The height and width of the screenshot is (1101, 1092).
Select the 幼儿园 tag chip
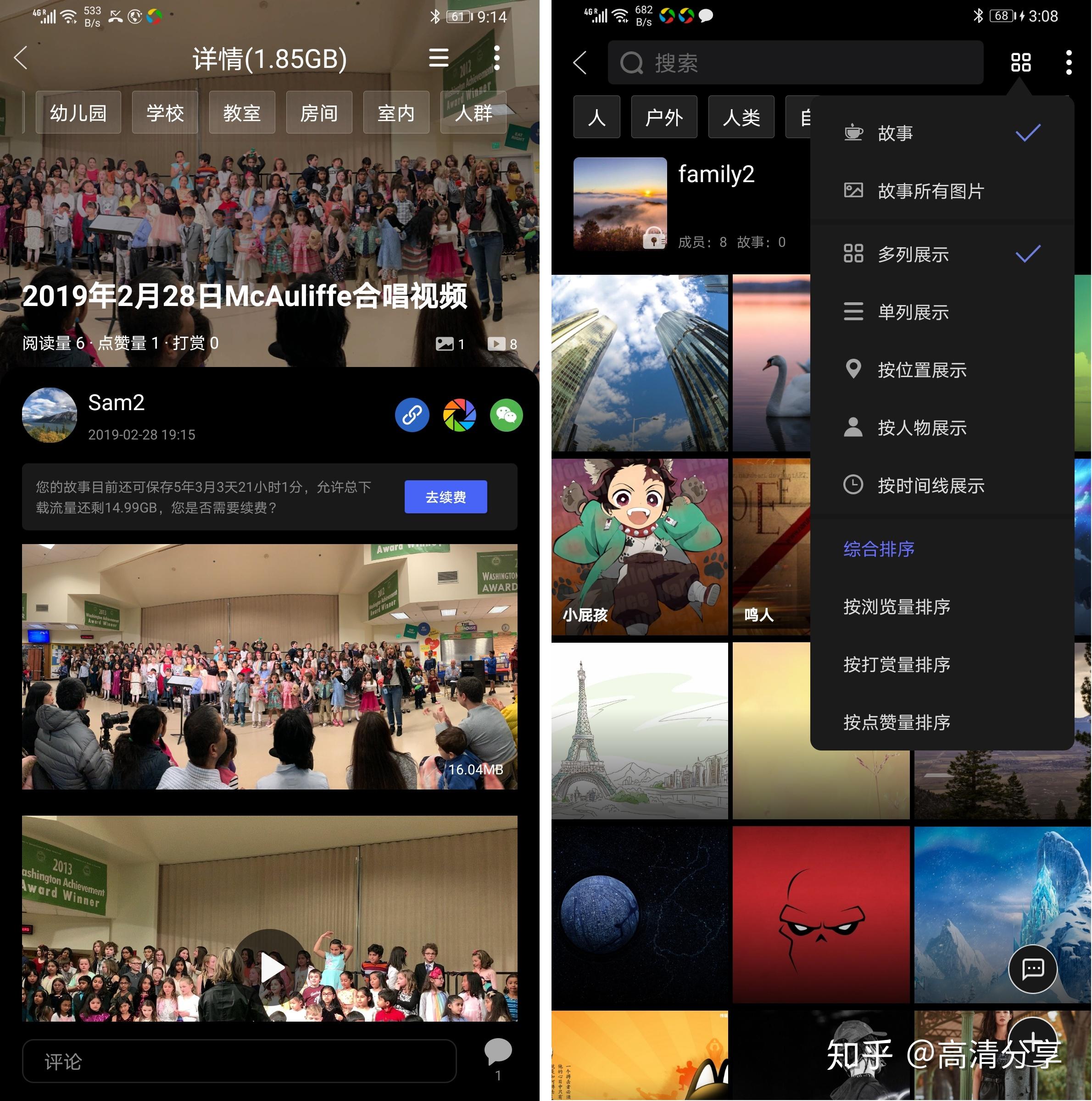(x=78, y=113)
